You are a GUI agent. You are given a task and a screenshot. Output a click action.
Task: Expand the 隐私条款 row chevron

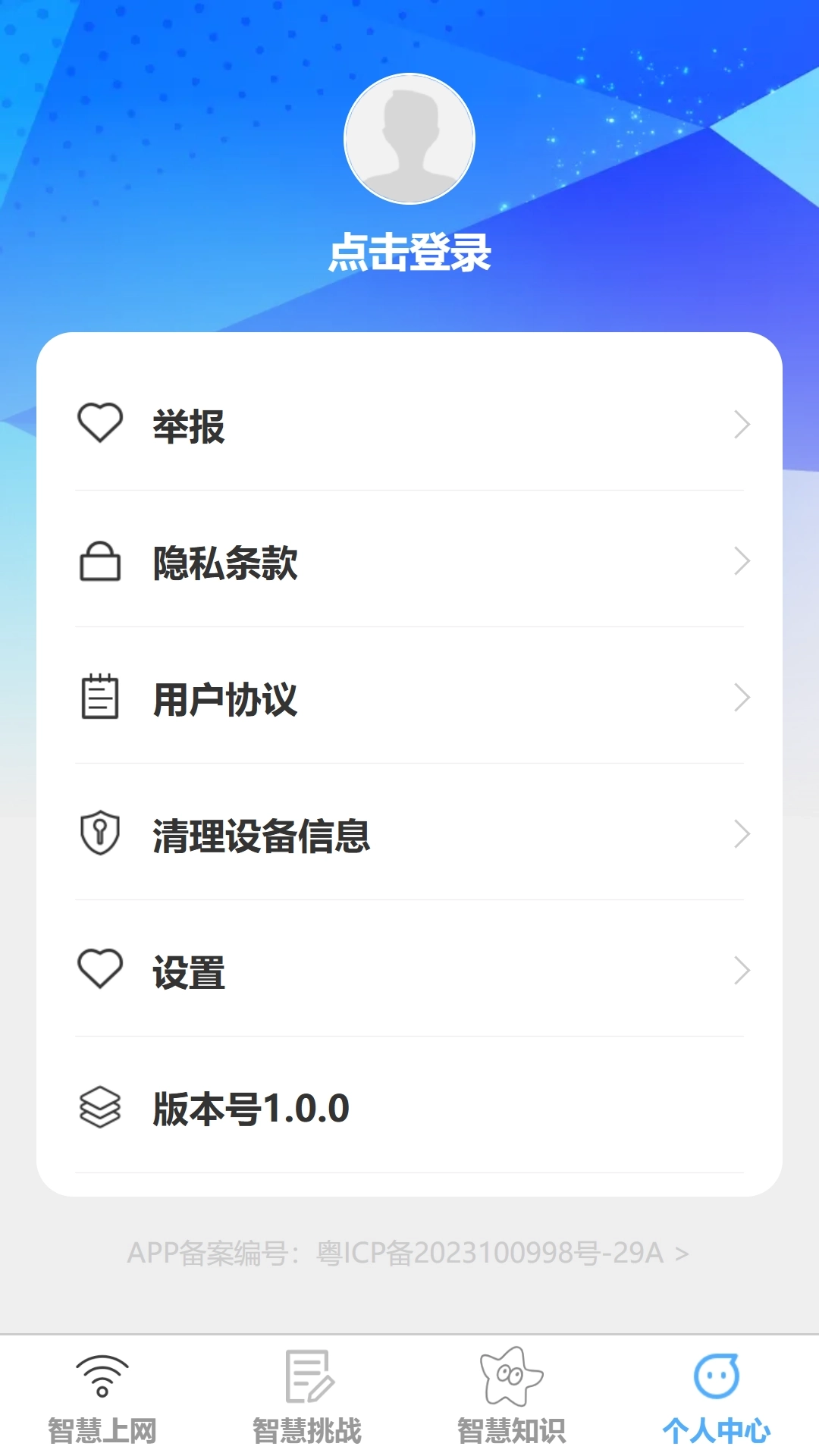(x=741, y=562)
